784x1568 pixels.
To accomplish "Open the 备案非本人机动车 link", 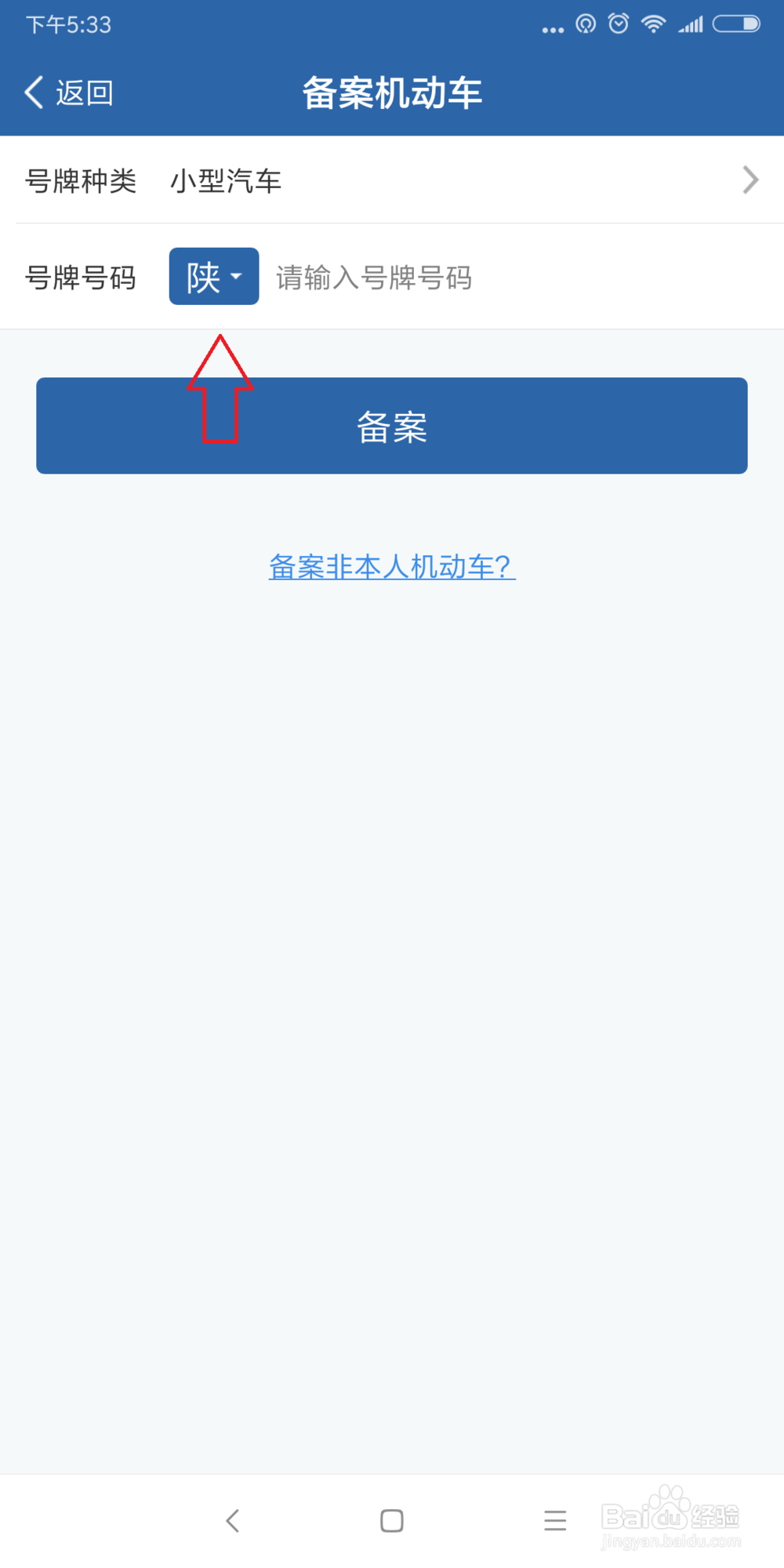I will (x=390, y=567).
